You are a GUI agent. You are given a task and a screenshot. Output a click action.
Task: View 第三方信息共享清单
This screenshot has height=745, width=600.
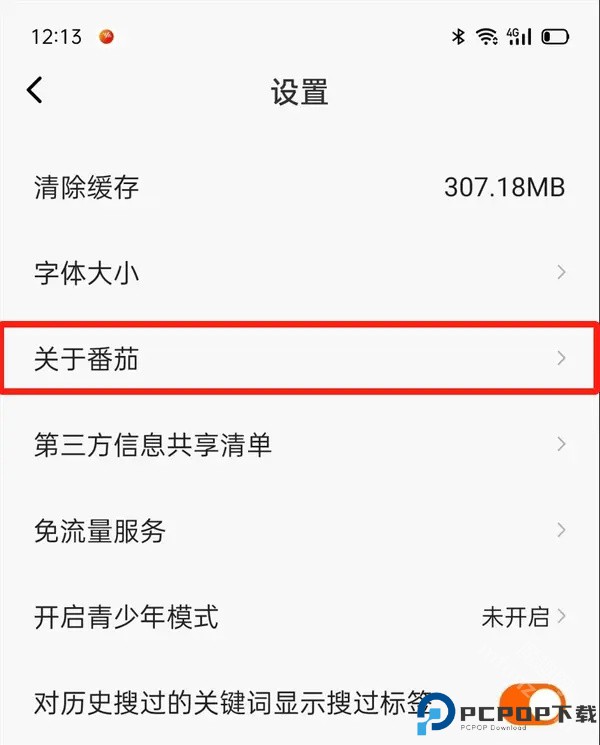pyautogui.click(x=300, y=445)
